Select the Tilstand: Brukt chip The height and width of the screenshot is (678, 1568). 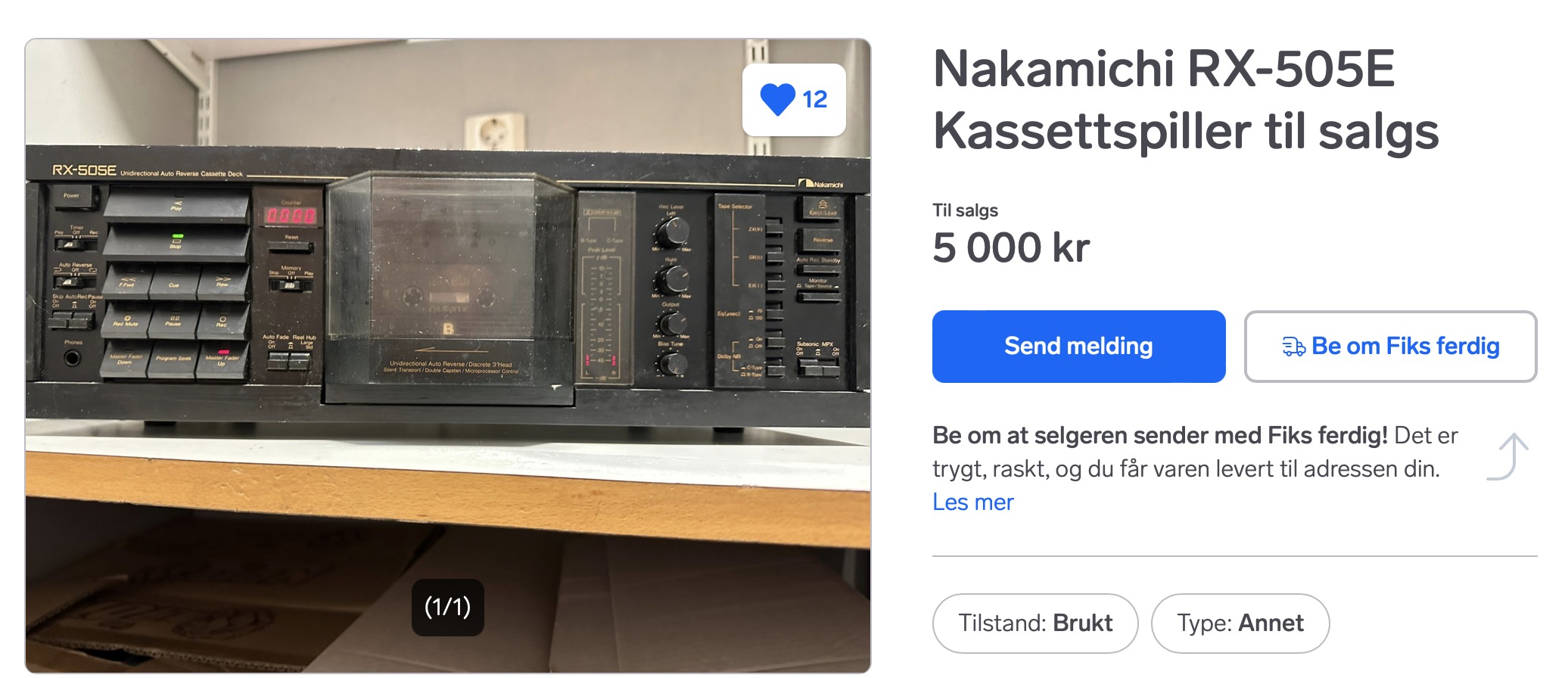tap(1034, 624)
